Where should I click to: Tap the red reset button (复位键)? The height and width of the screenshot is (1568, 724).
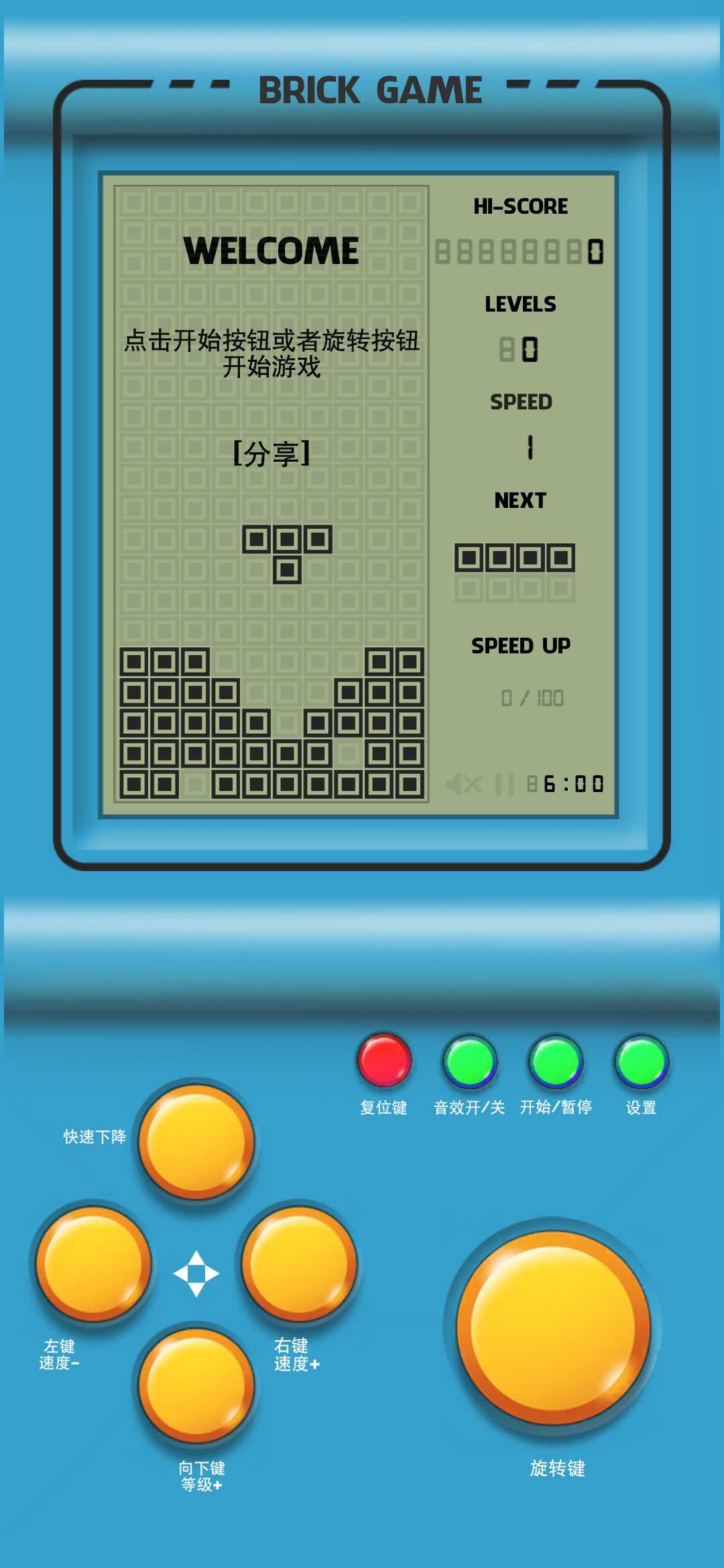pos(384,1060)
